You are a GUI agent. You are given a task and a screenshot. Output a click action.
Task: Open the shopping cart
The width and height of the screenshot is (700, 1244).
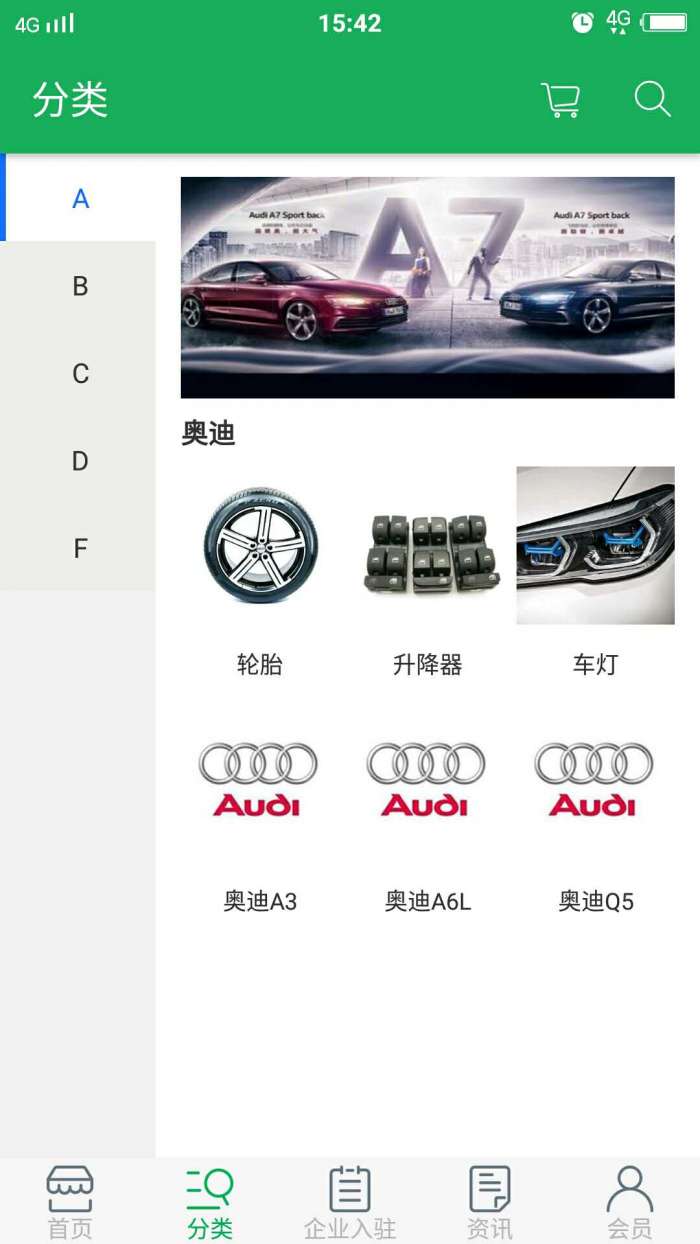click(560, 100)
